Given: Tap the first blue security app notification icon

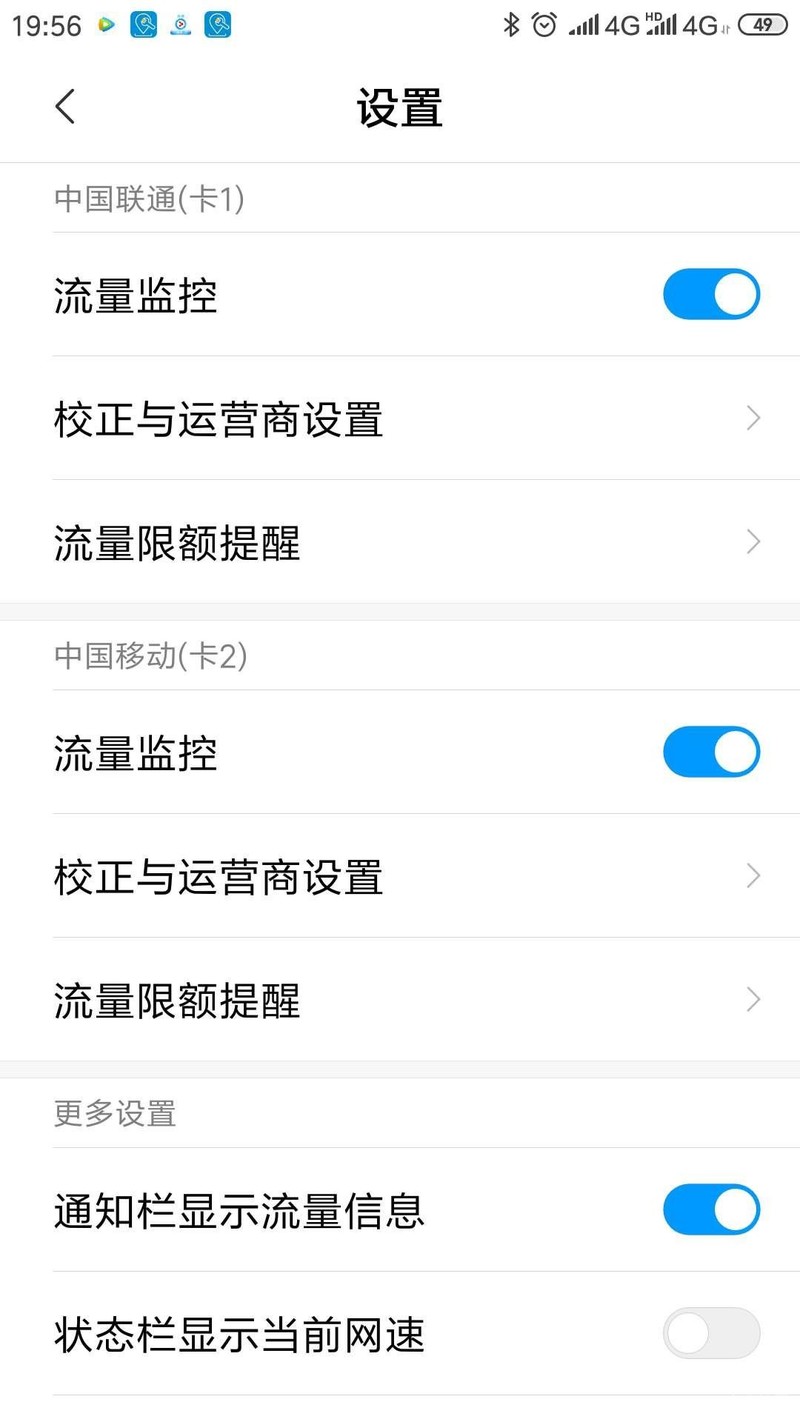Looking at the screenshot, I should [141, 26].
